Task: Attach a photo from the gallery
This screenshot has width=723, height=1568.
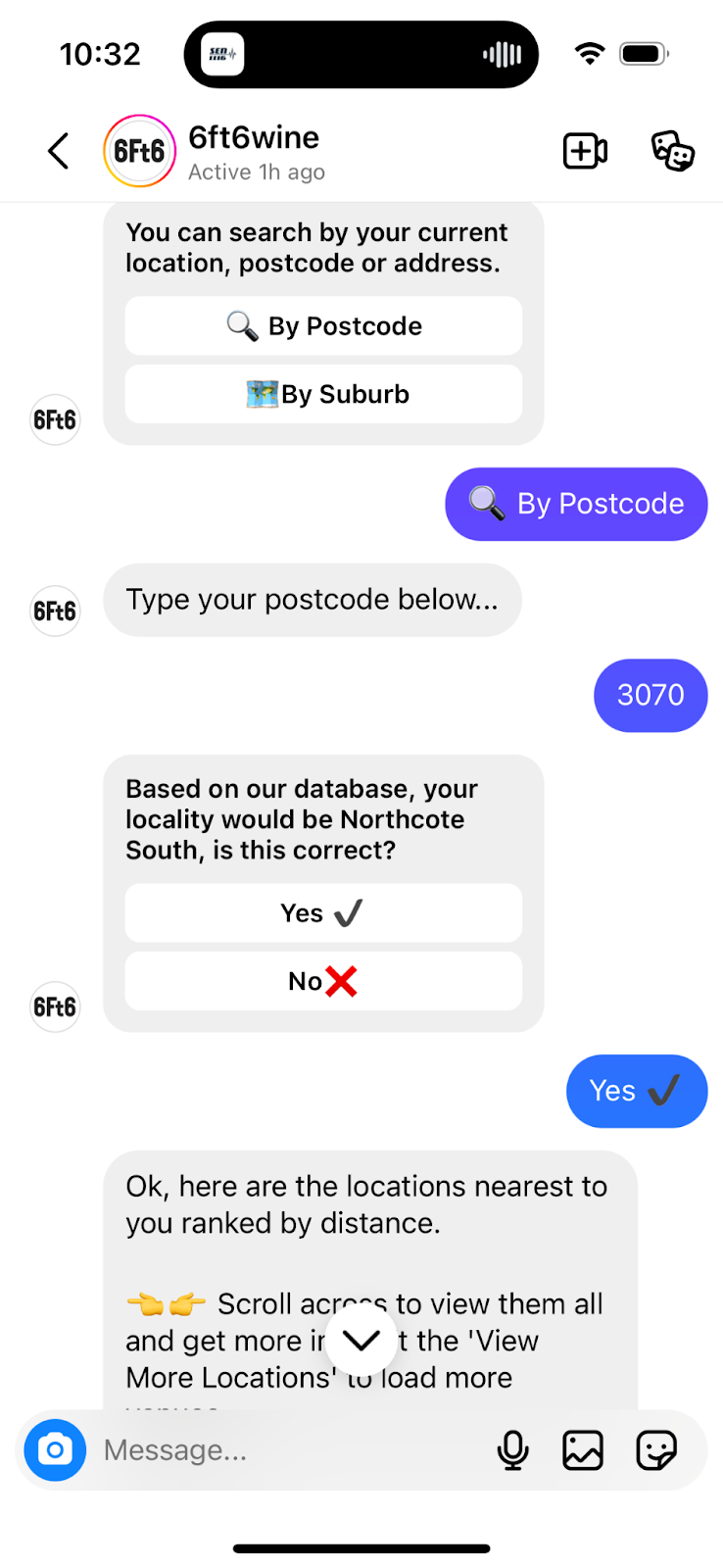Action: pos(583,1449)
